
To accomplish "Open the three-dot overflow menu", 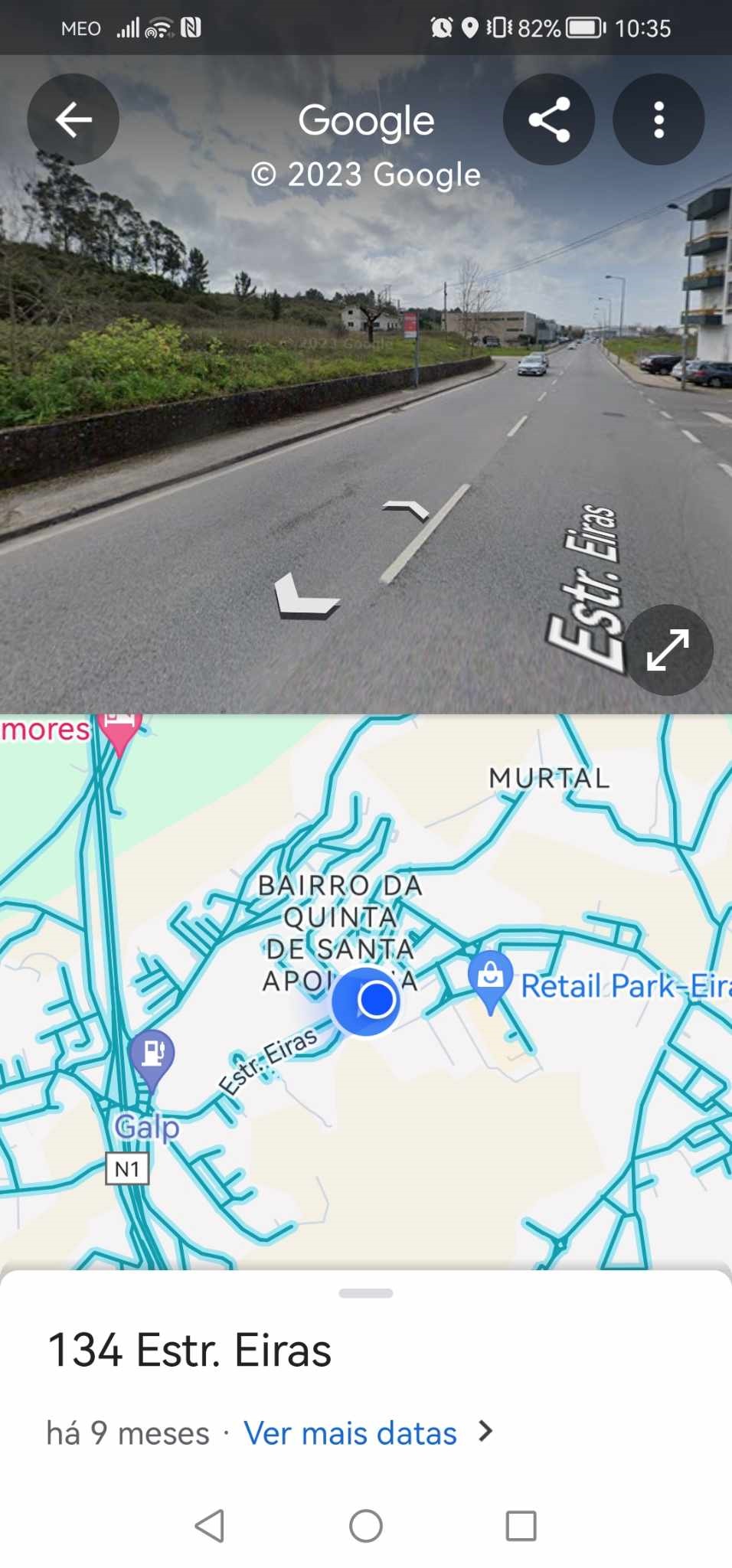I will pos(658,119).
